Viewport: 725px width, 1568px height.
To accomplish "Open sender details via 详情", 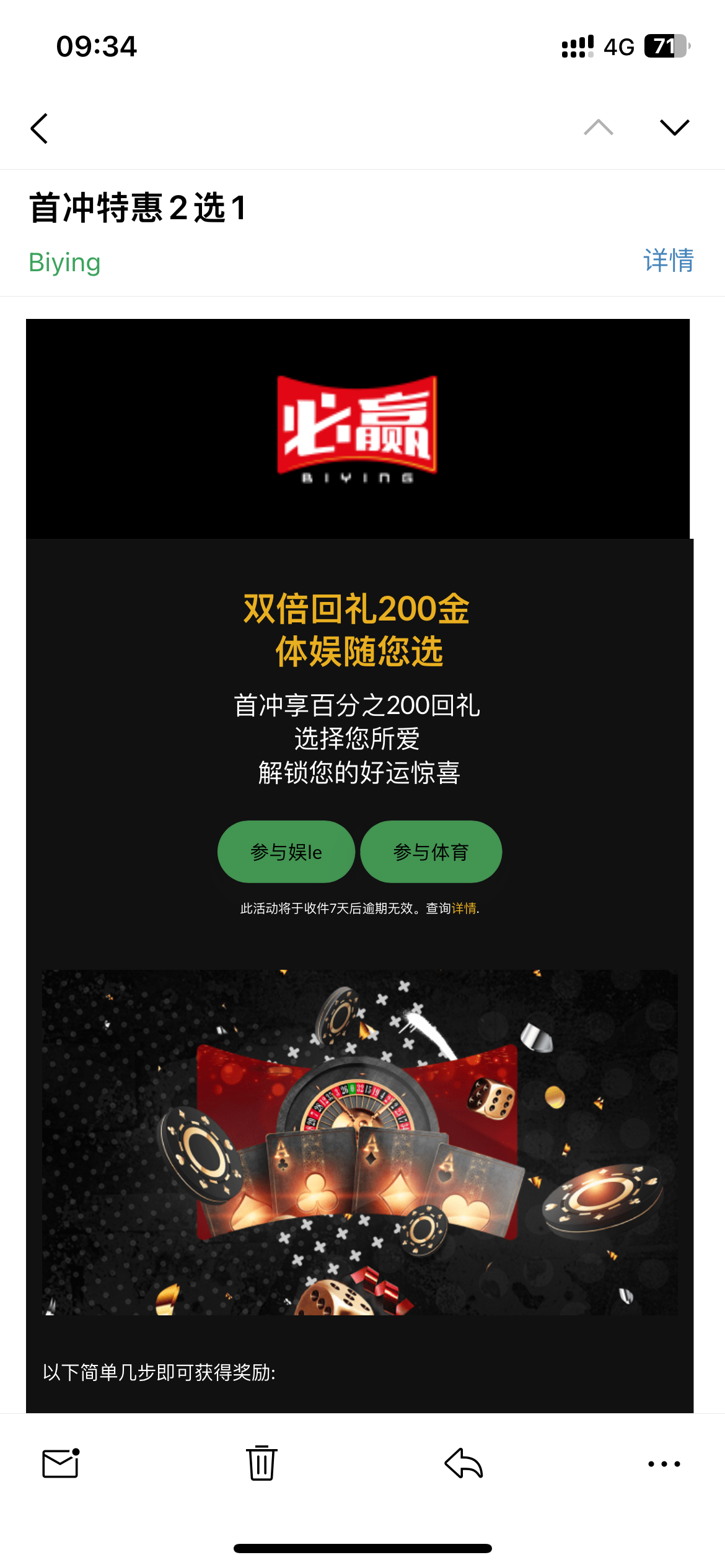I will coord(668,261).
